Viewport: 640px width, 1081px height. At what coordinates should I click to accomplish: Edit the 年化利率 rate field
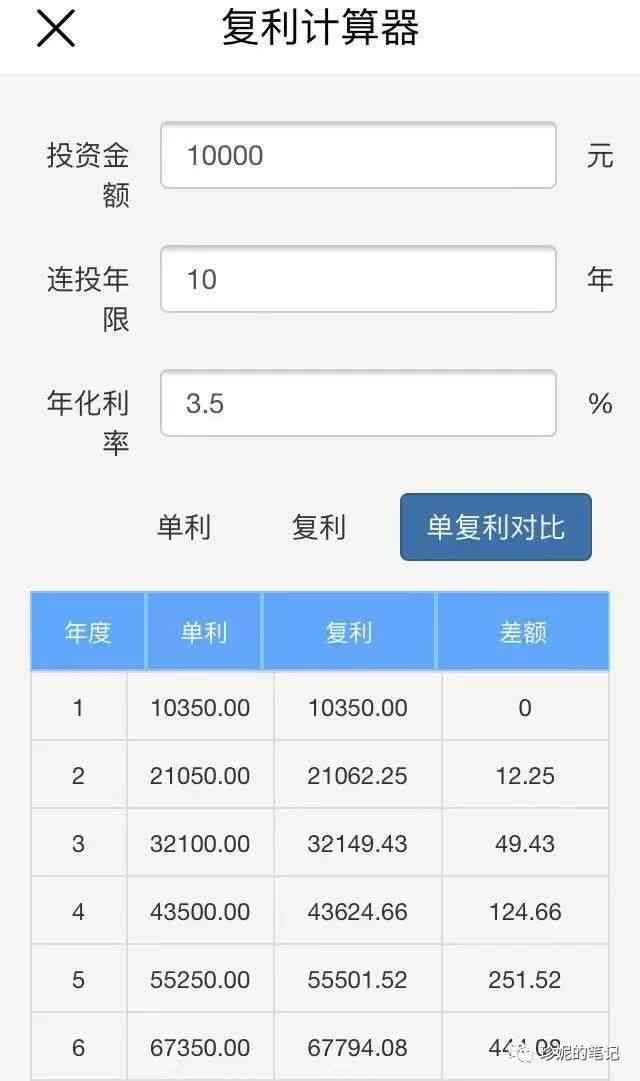(x=358, y=403)
